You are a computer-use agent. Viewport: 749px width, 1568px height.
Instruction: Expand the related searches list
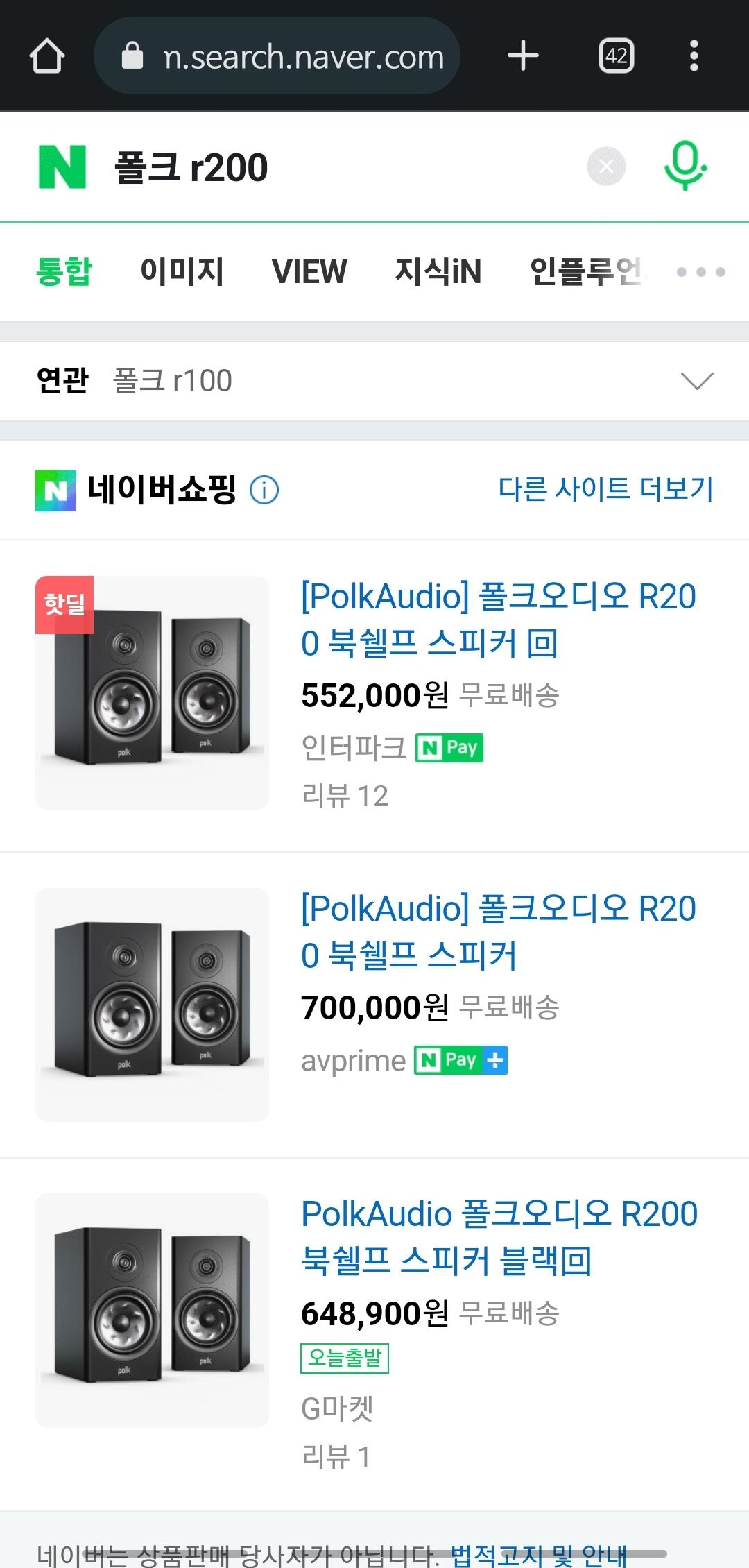(696, 381)
